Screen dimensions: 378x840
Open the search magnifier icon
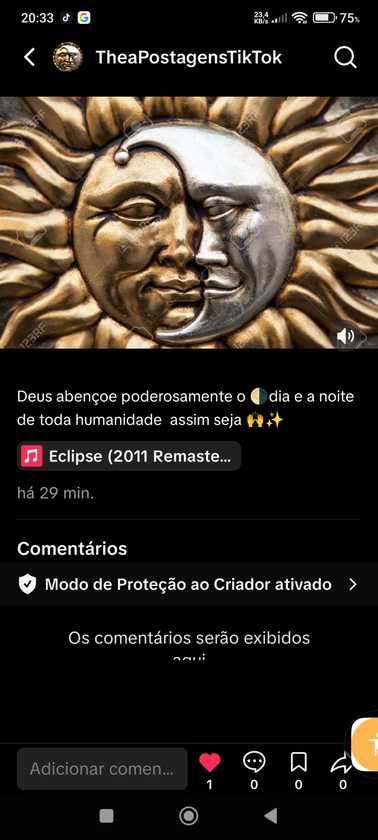tap(345, 57)
